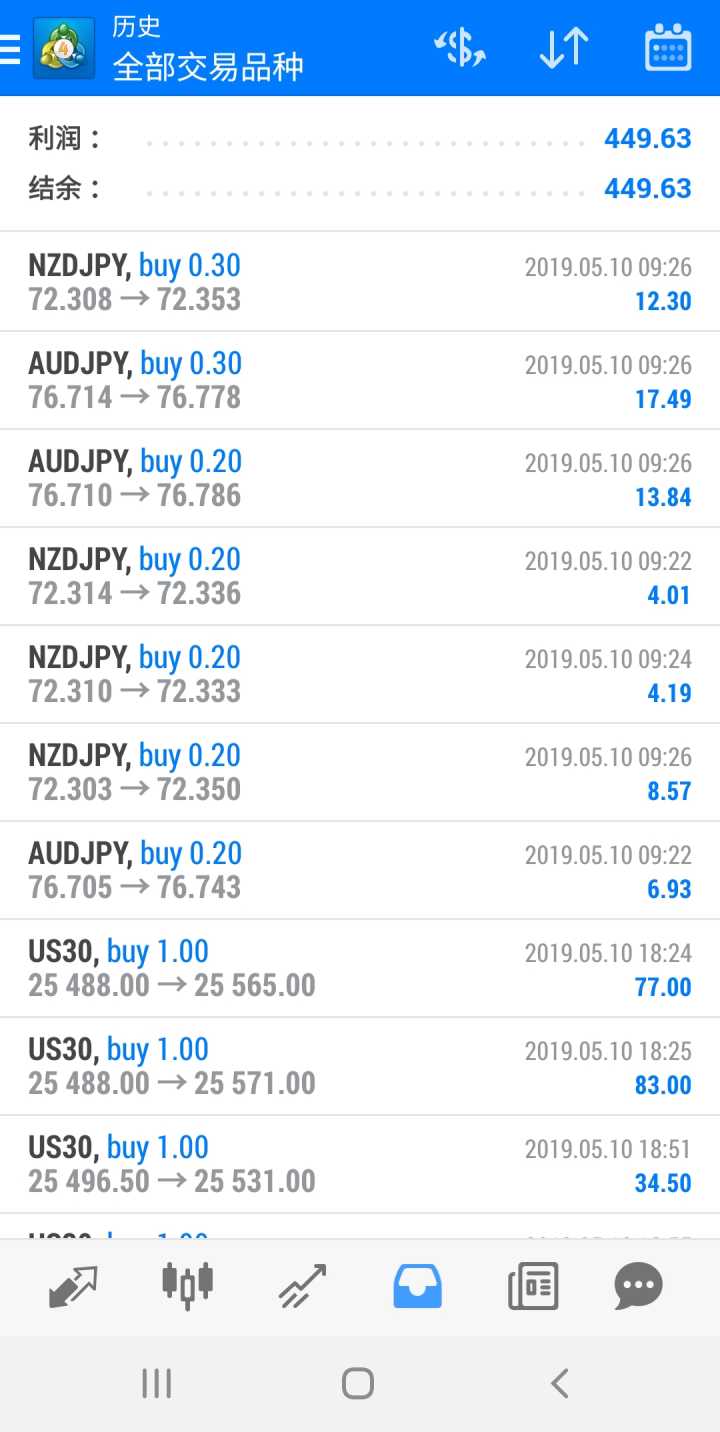Open the NZDJPY trade with profit 4.01

(x=360, y=576)
